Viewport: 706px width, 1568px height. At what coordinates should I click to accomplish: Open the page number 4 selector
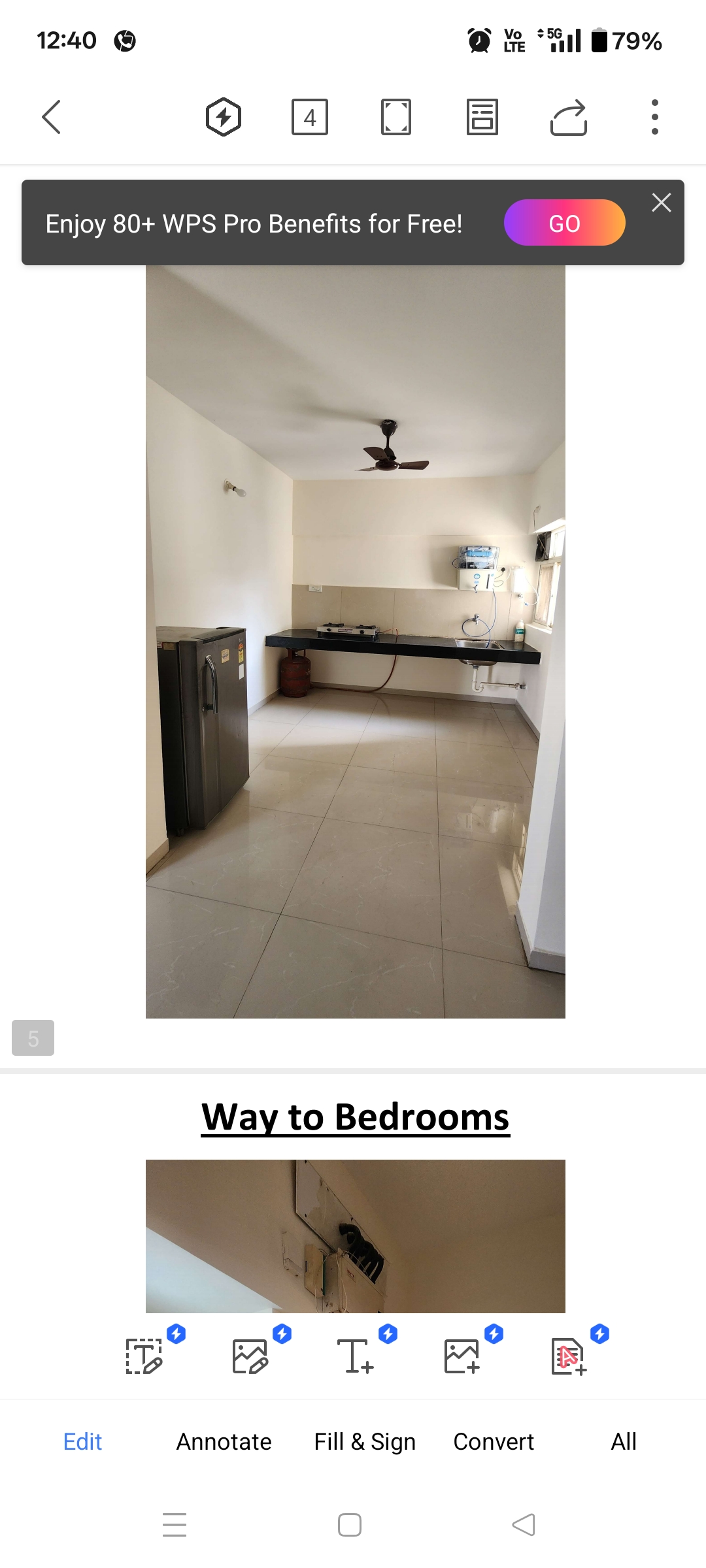coord(310,118)
